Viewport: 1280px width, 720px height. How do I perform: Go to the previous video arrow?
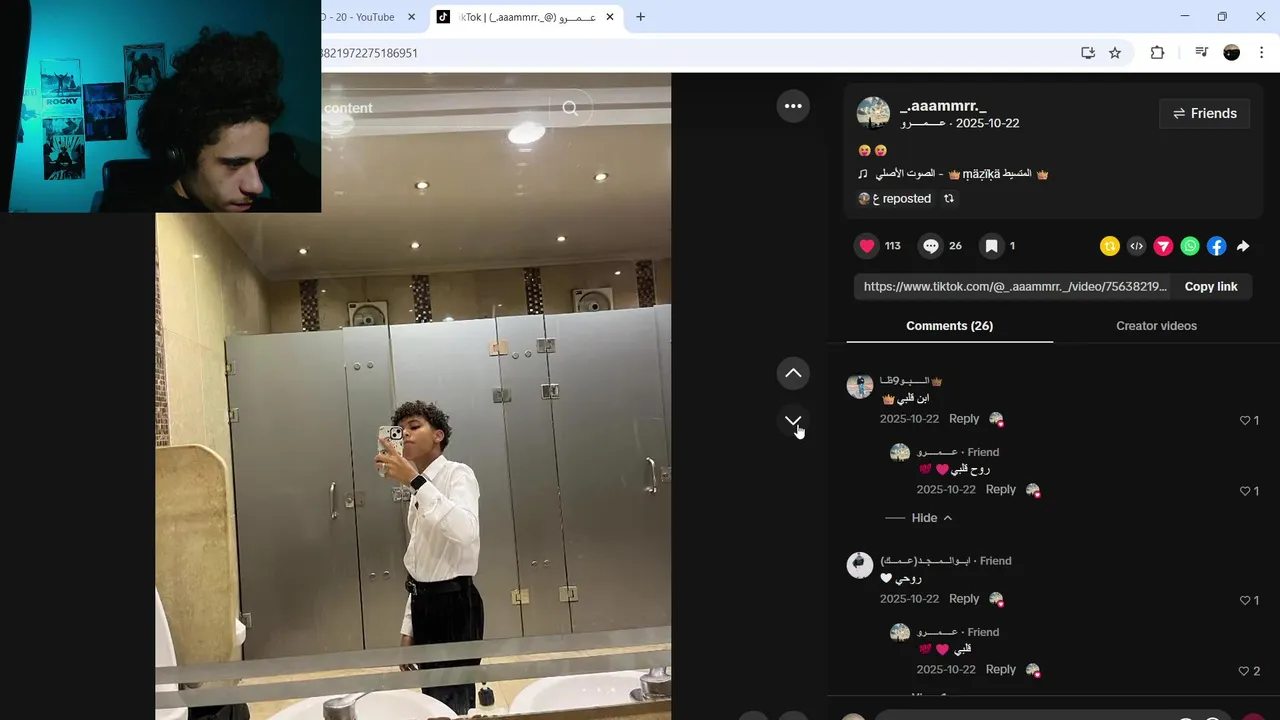[793, 373]
